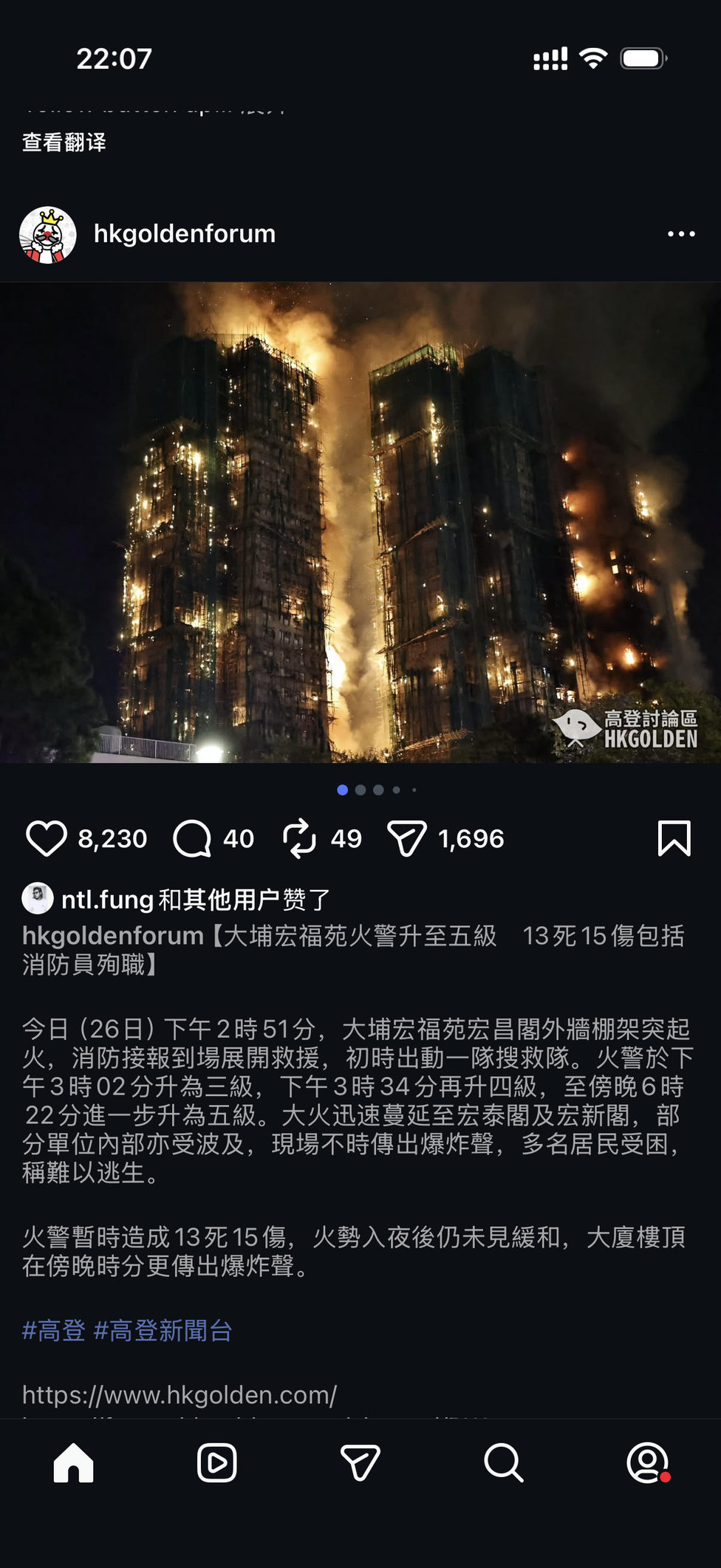Share the post via the paper plane icon

point(406,839)
